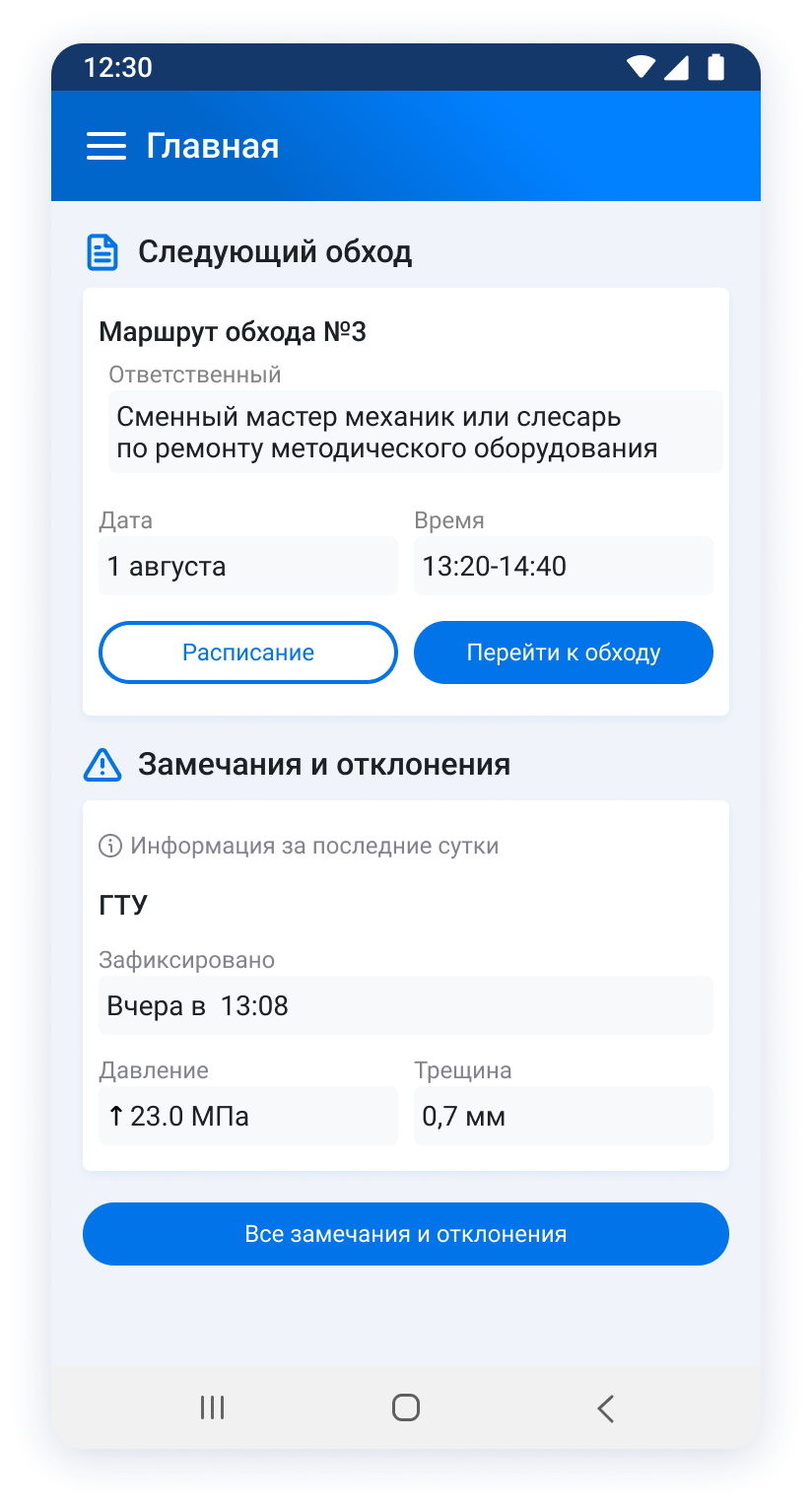Image resolution: width=812 pixels, height=1508 pixels.
Task: Click the Дата field showing 1 августа
Action: [x=247, y=566]
